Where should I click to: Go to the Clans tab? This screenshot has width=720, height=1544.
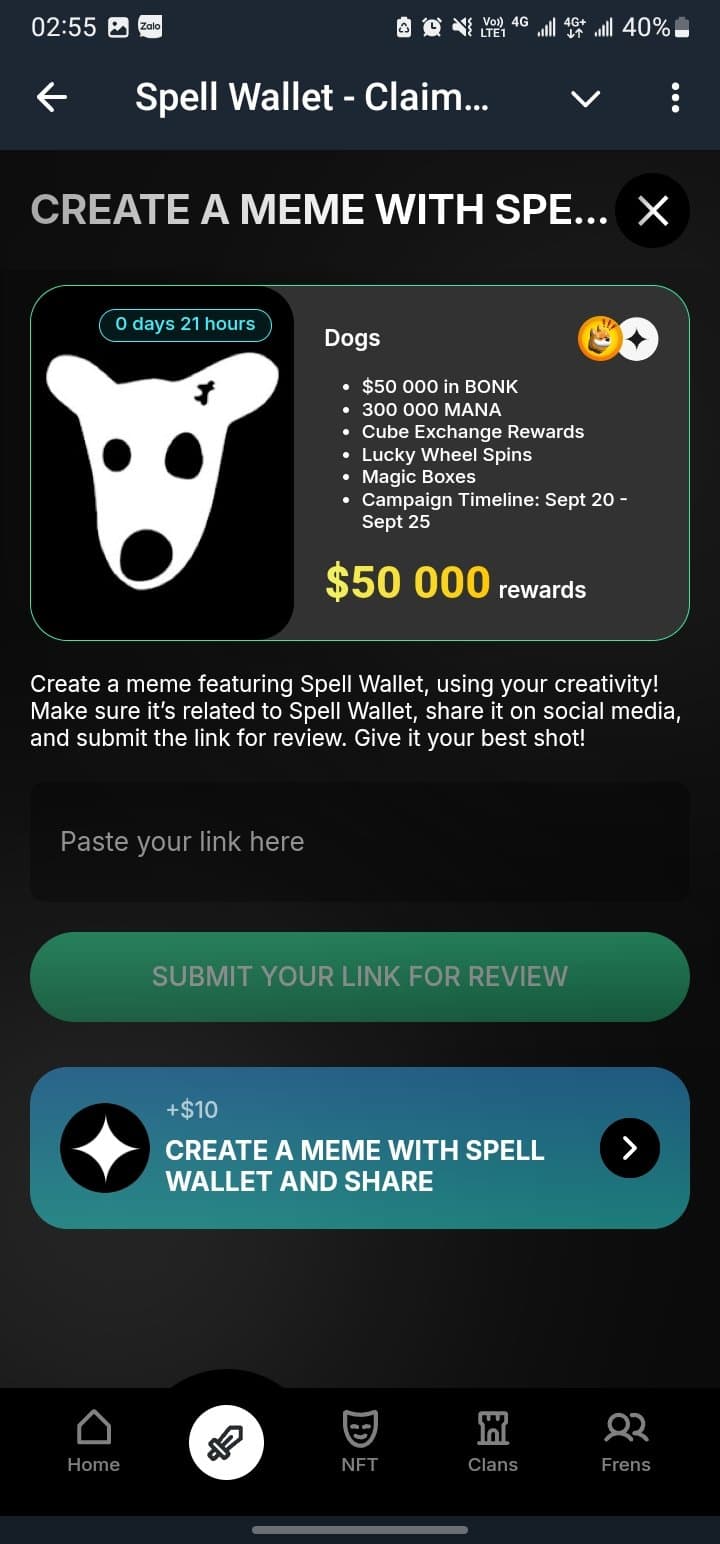tap(493, 1441)
